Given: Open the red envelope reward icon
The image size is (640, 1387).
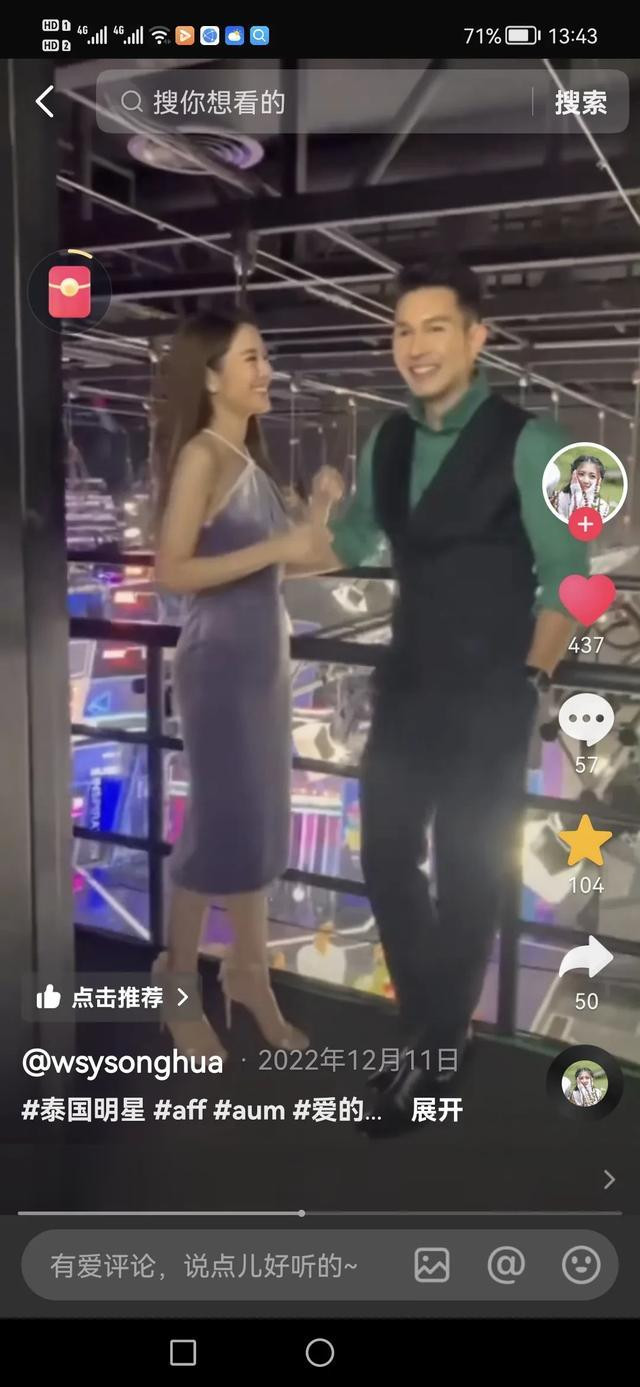Looking at the screenshot, I should pyautogui.click(x=69, y=292).
